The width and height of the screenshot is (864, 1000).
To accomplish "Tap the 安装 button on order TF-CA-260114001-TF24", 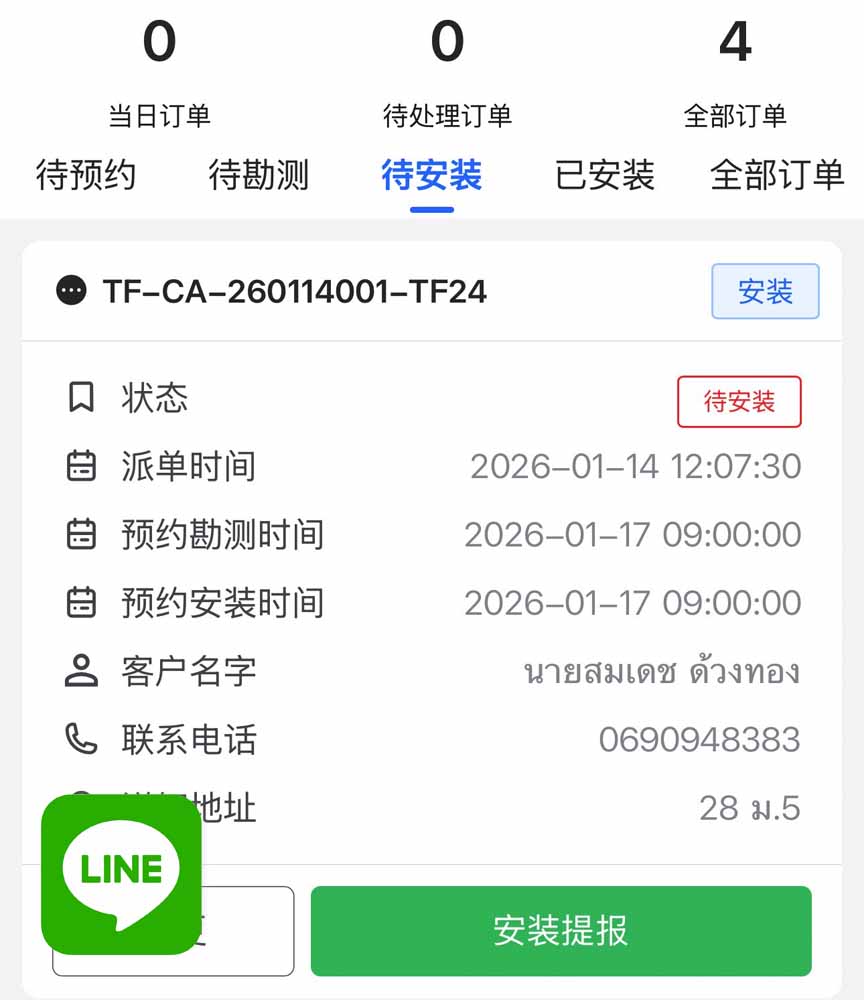I will [765, 291].
